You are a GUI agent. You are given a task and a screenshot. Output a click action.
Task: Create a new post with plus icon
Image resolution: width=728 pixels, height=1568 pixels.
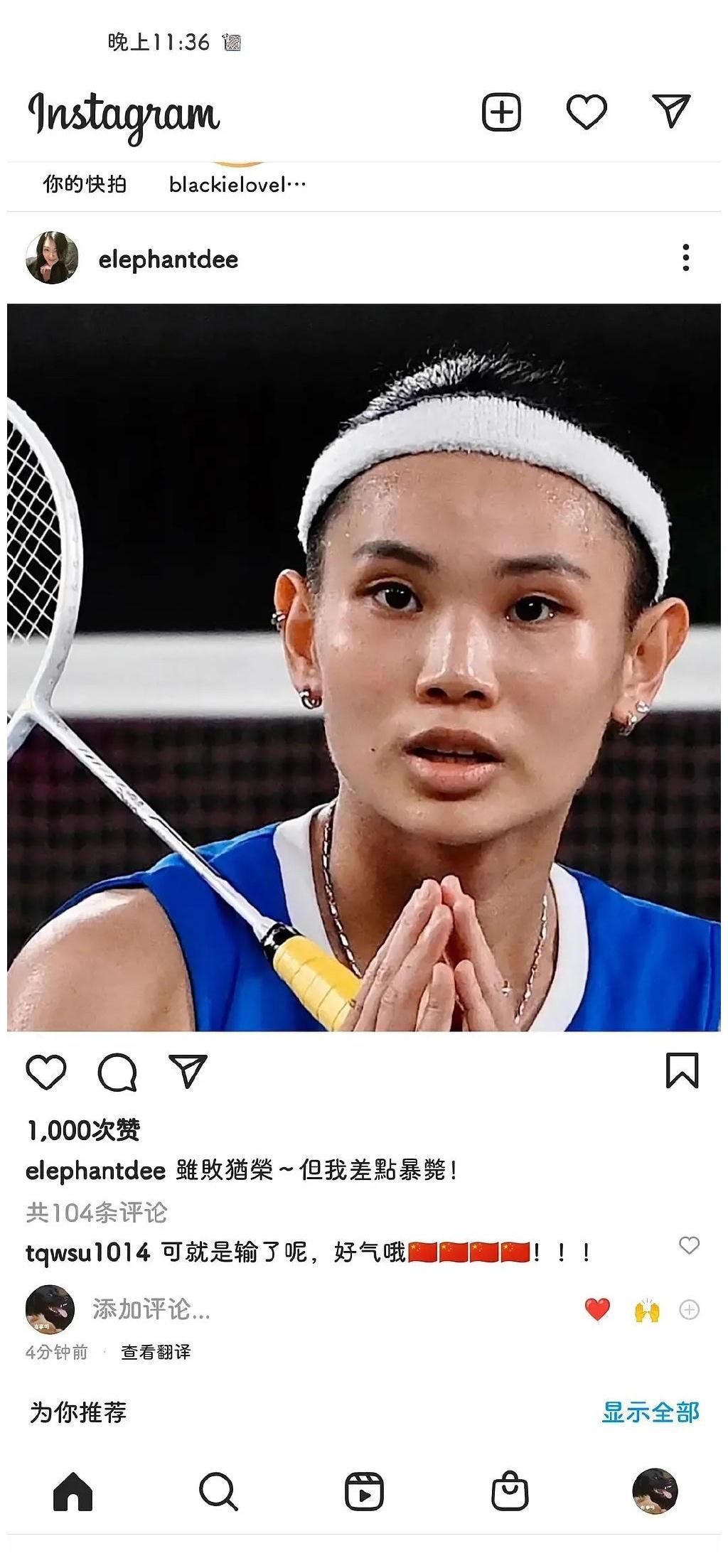coord(502,112)
